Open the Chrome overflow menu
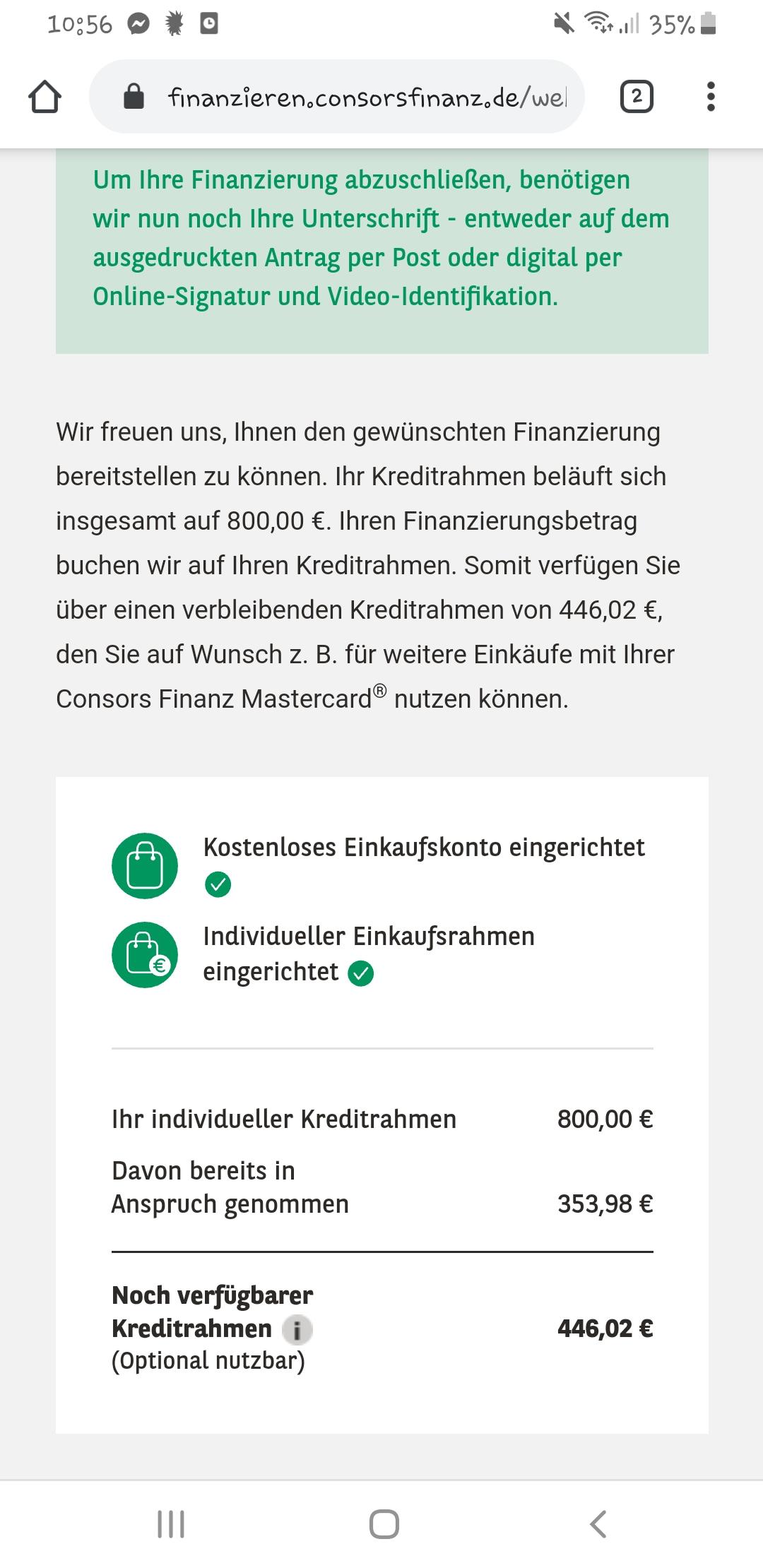This screenshot has height=1568, width=763. [711, 97]
